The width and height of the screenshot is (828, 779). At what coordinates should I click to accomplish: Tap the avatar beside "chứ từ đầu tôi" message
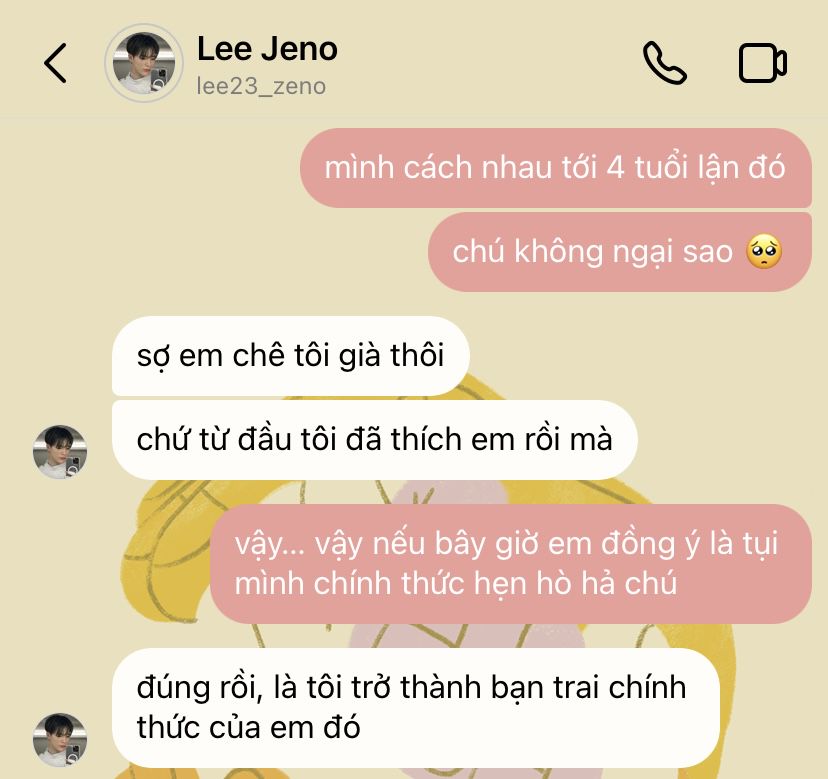(x=60, y=452)
